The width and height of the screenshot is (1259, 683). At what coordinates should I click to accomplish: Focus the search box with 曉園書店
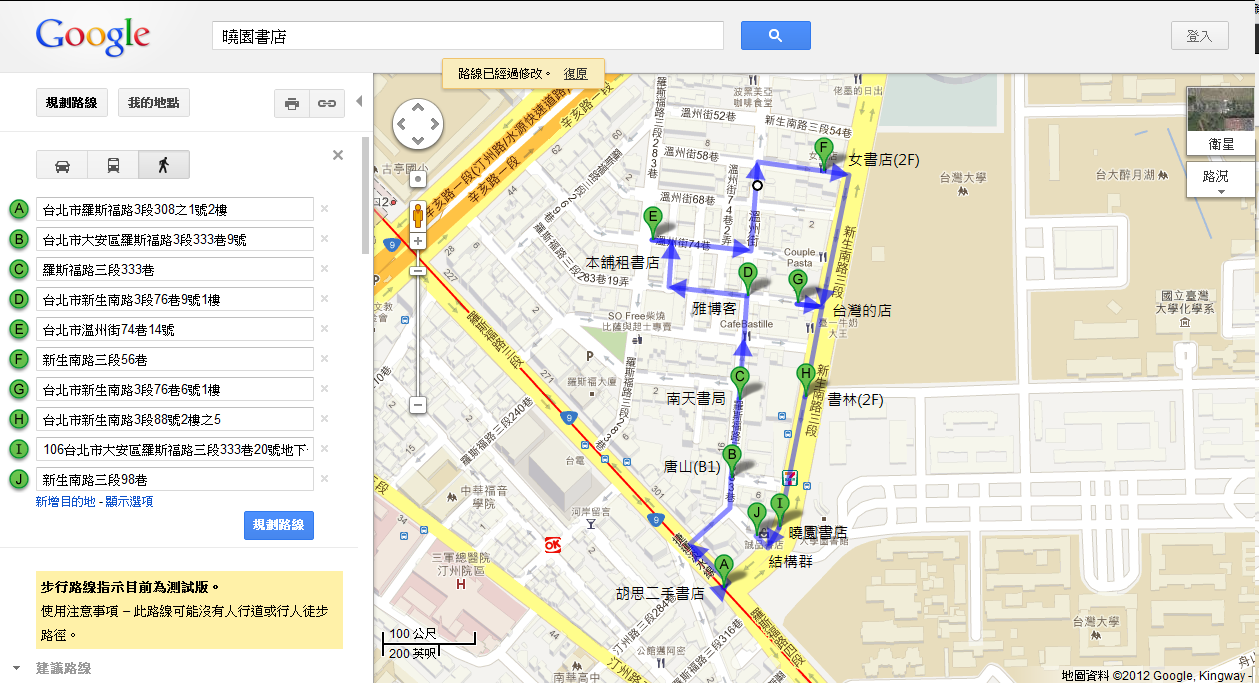(467, 36)
